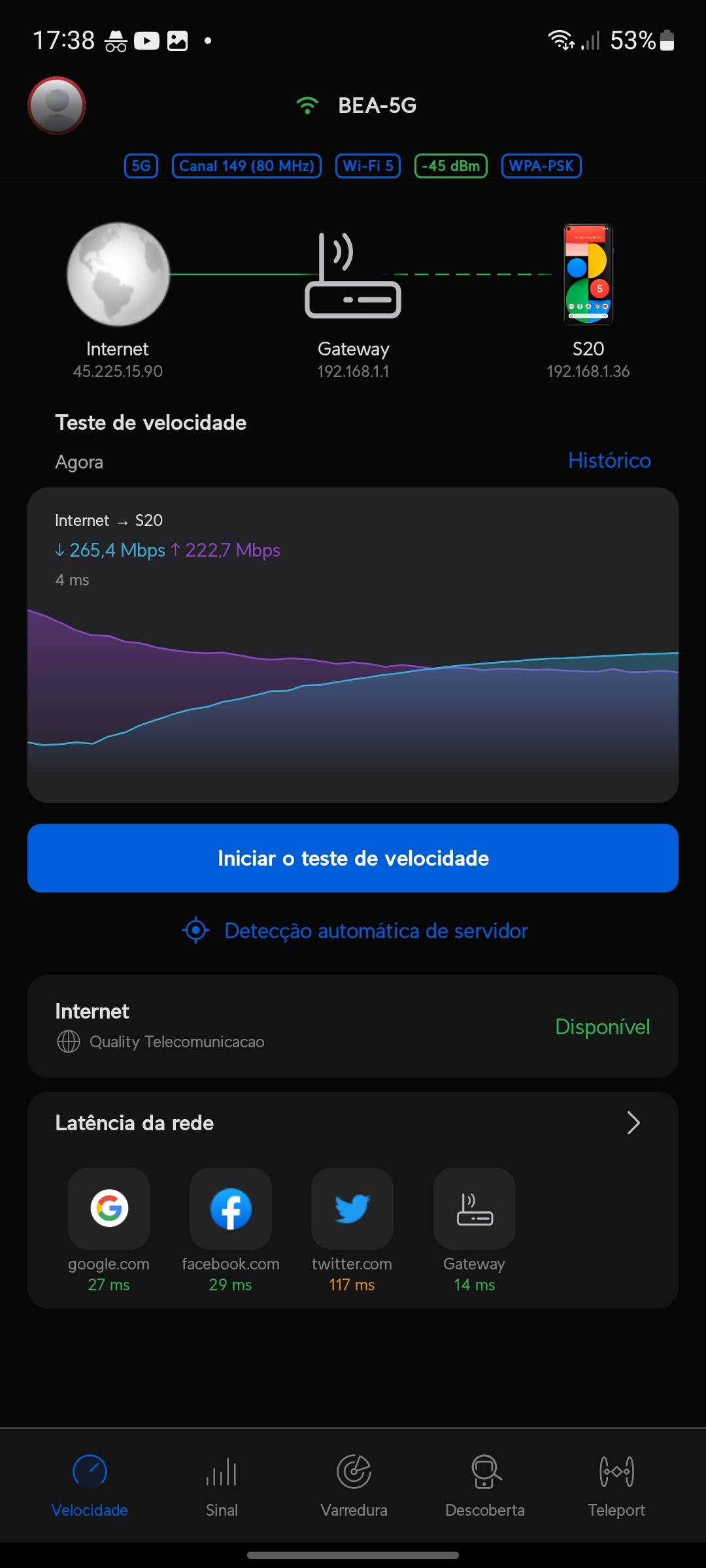Expand Latência da rede details chevron
The width and height of the screenshot is (706, 1568).
(633, 1123)
